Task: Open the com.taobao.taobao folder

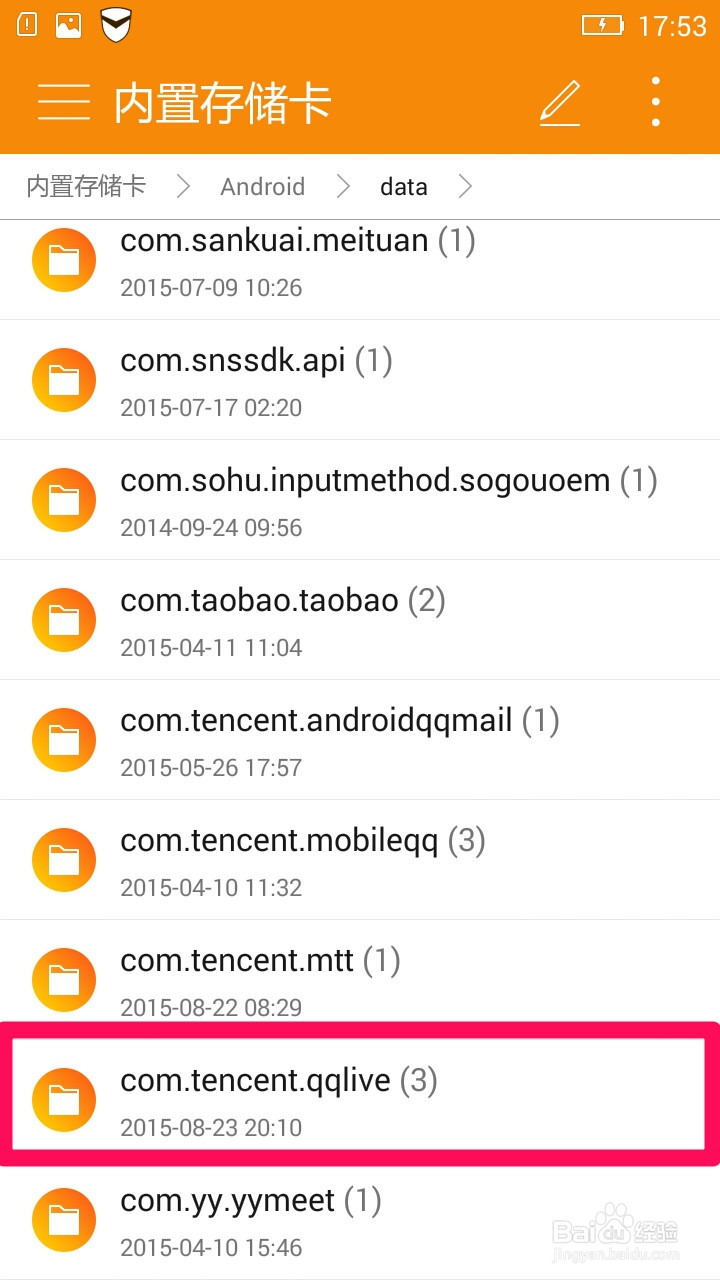Action: 360,620
